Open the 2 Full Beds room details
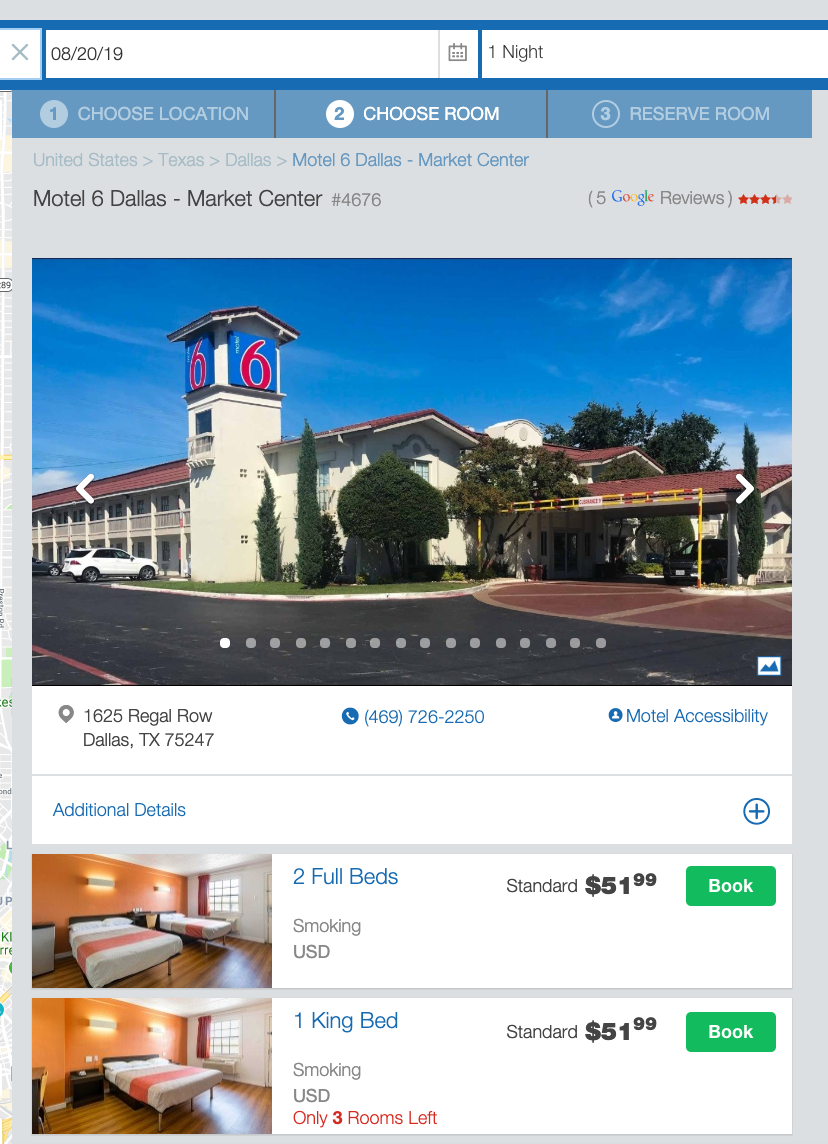 point(345,877)
